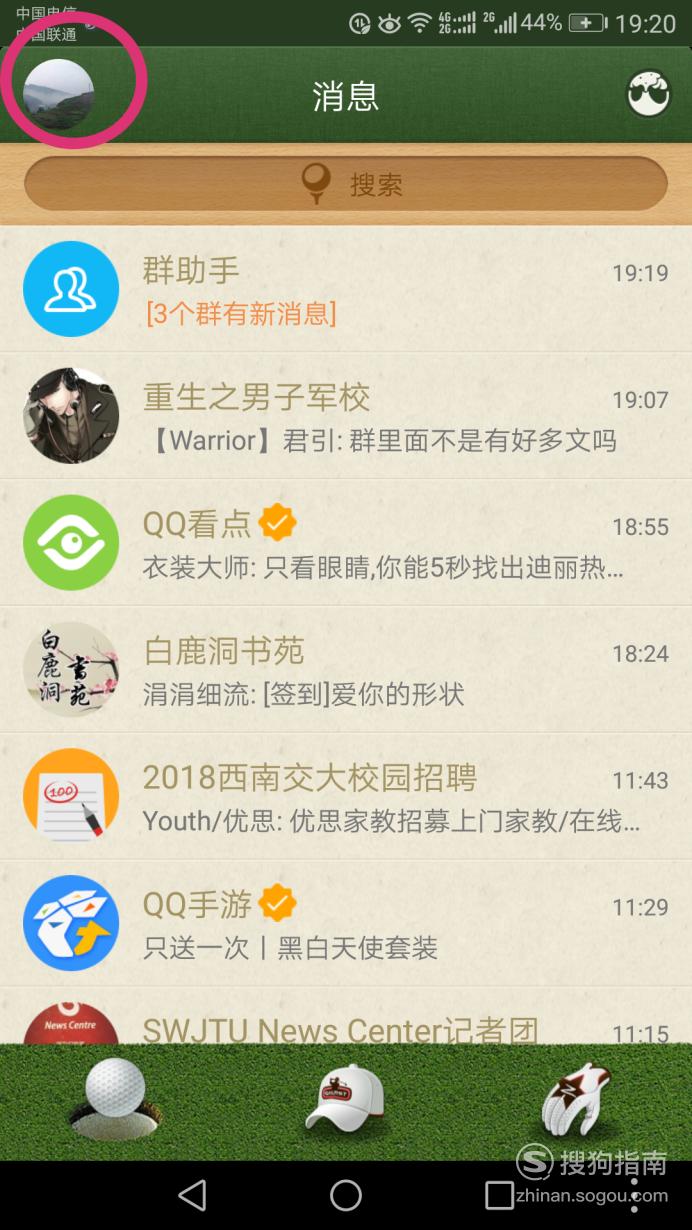This screenshot has height=1230, width=692.
Task: Open the 群助手 conversation
Action: click(x=346, y=289)
